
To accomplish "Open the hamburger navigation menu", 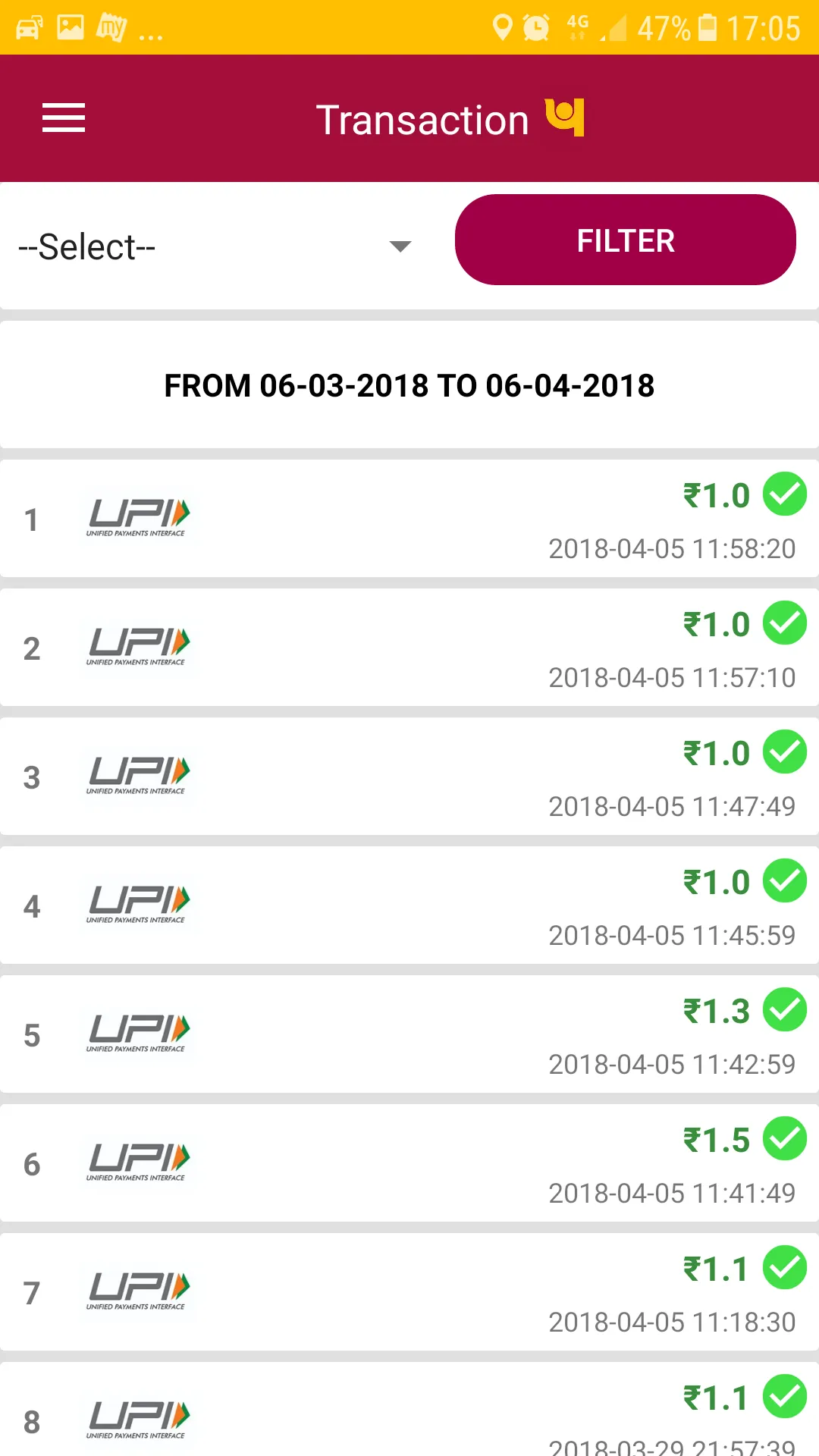I will [x=64, y=118].
